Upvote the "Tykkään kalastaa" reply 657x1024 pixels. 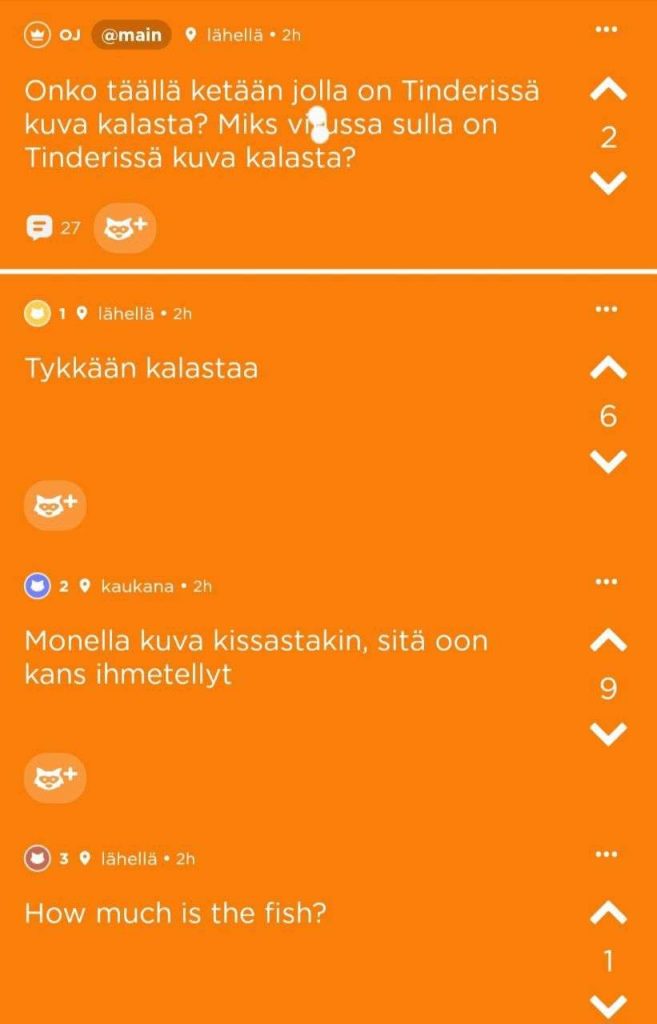point(608,369)
